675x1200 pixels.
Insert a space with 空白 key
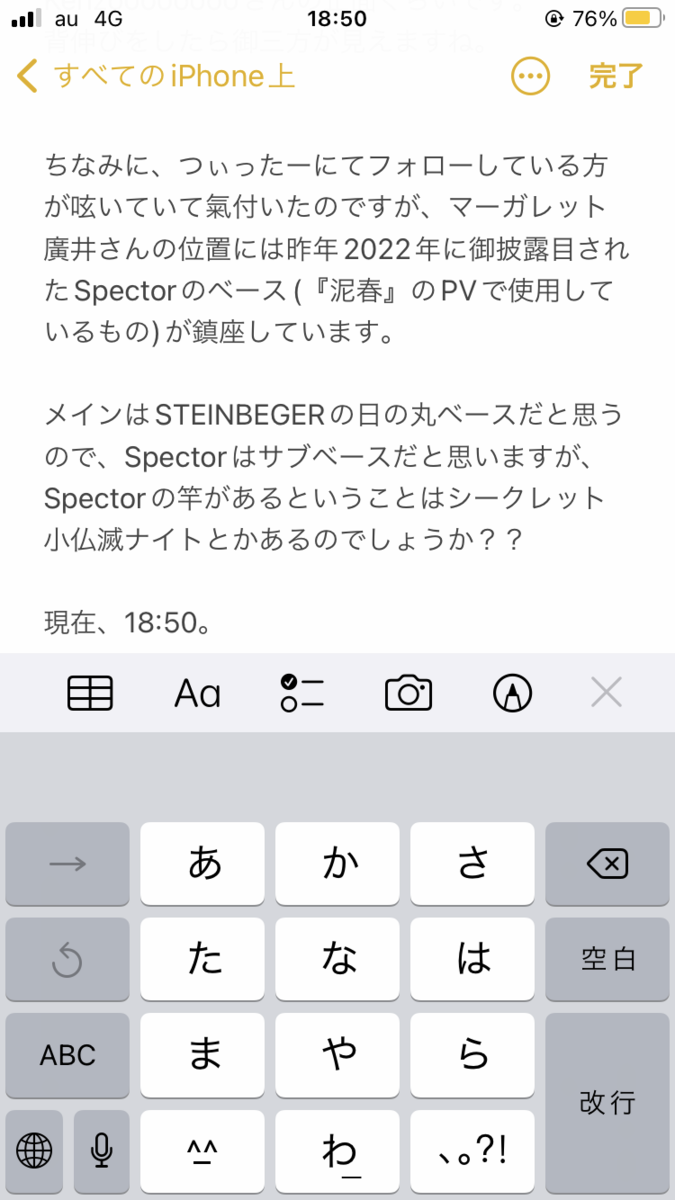[x=608, y=959]
